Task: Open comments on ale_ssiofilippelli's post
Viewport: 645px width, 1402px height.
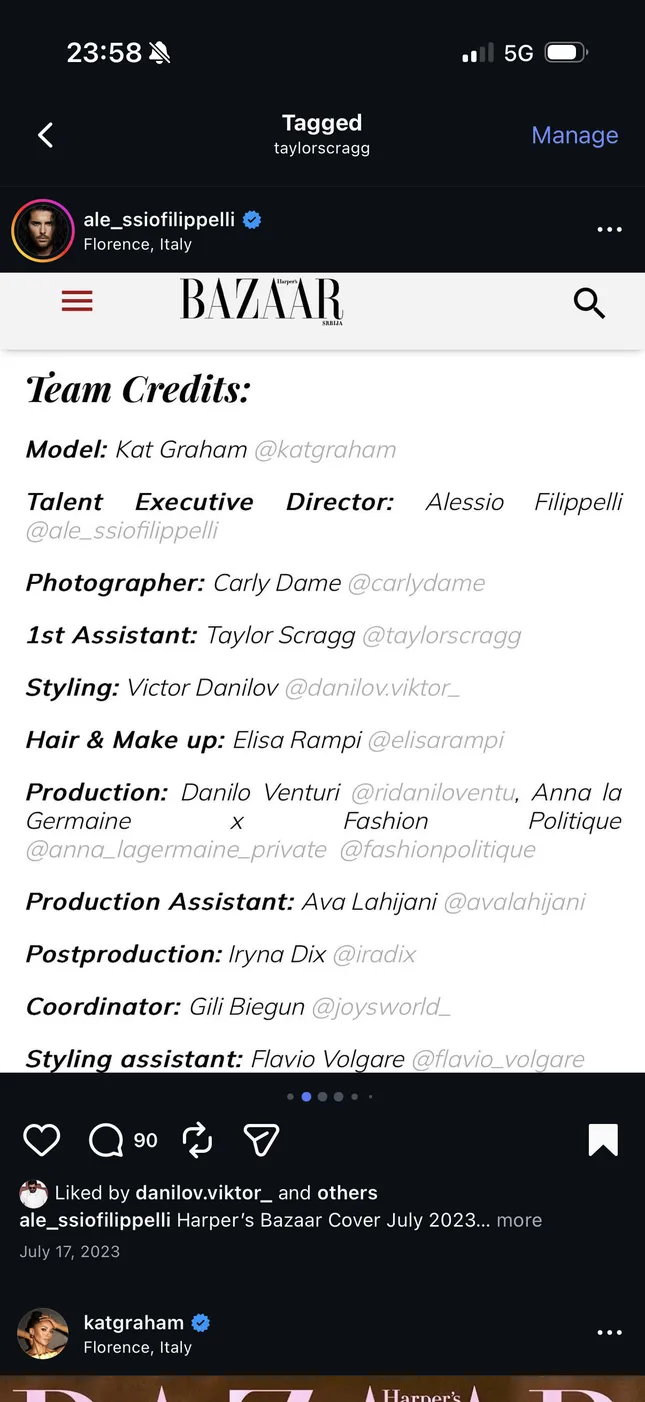Action: (x=106, y=1140)
